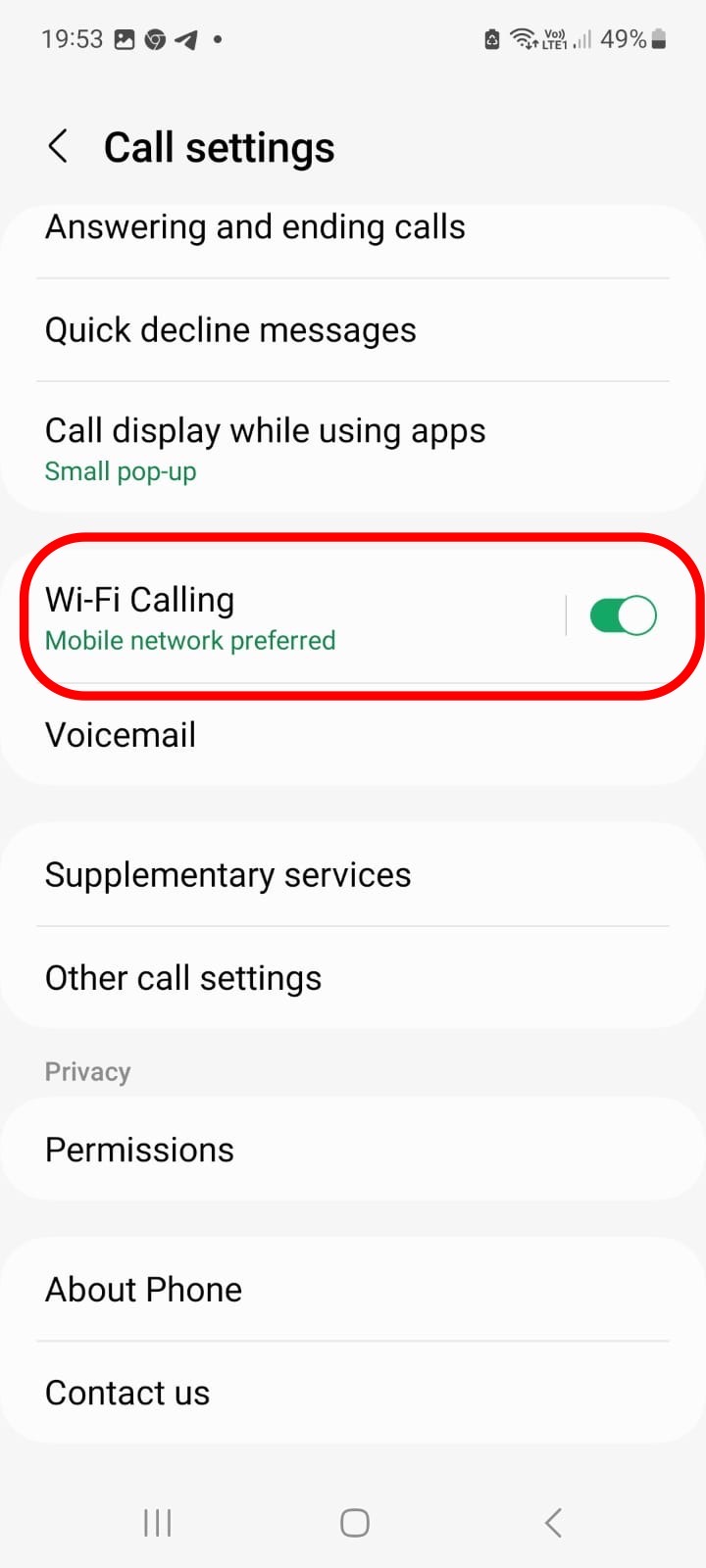This screenshot has height=1568, width=706.
Task: Open Quick decline messages
Action: (x=230, y=330)
